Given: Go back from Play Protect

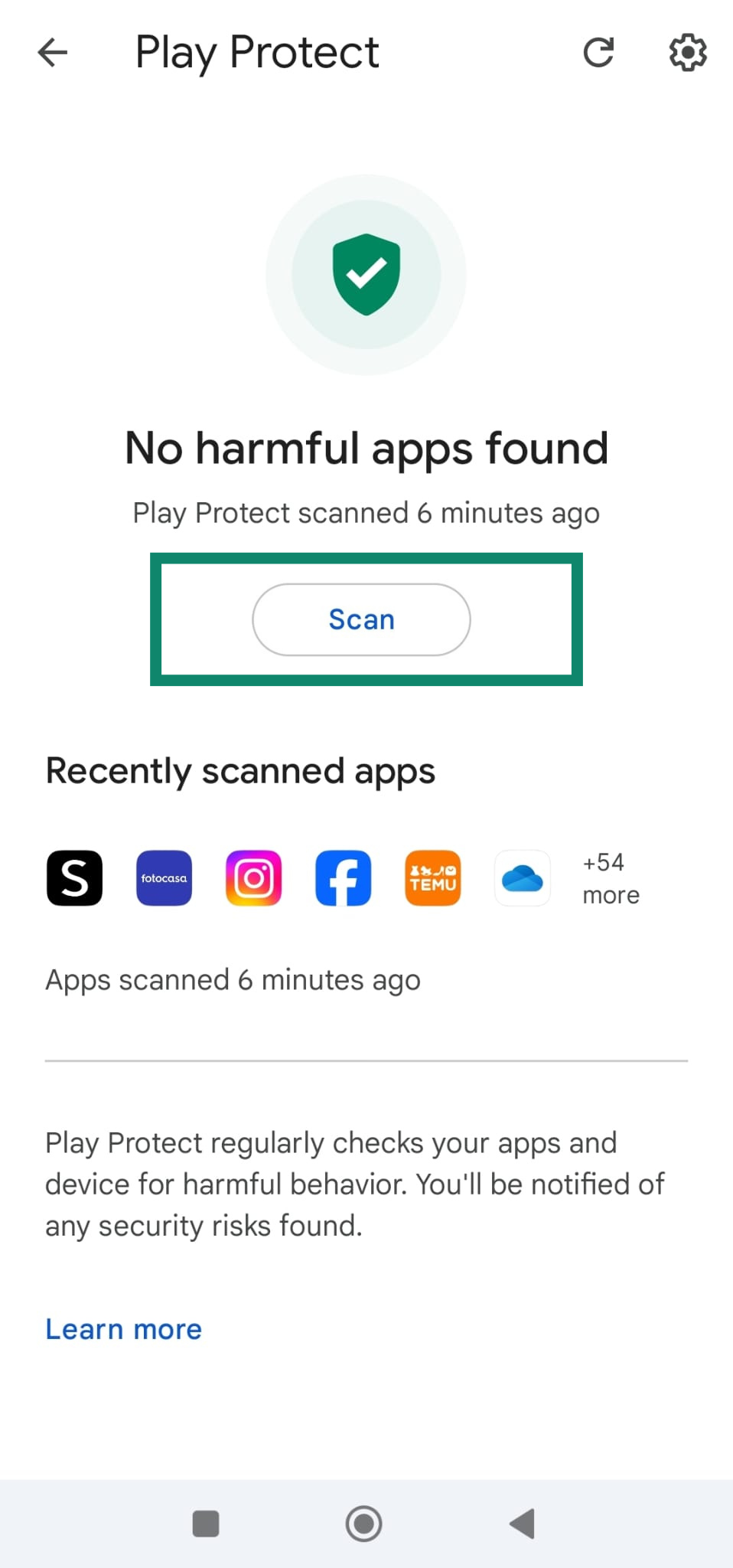Looking at the screenshot, I should tap(53, 53).
